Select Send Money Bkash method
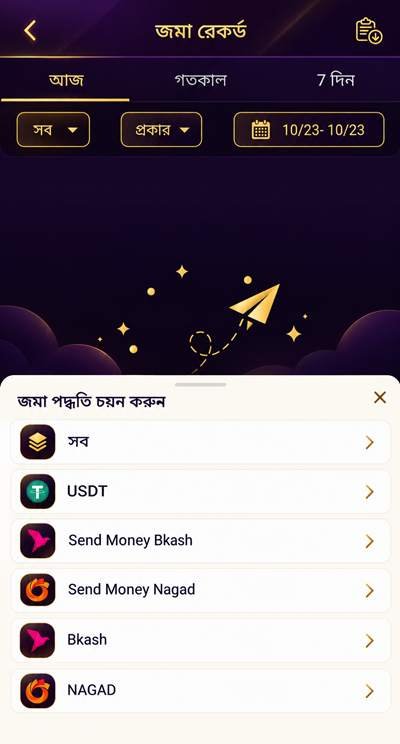 [200, 541]
